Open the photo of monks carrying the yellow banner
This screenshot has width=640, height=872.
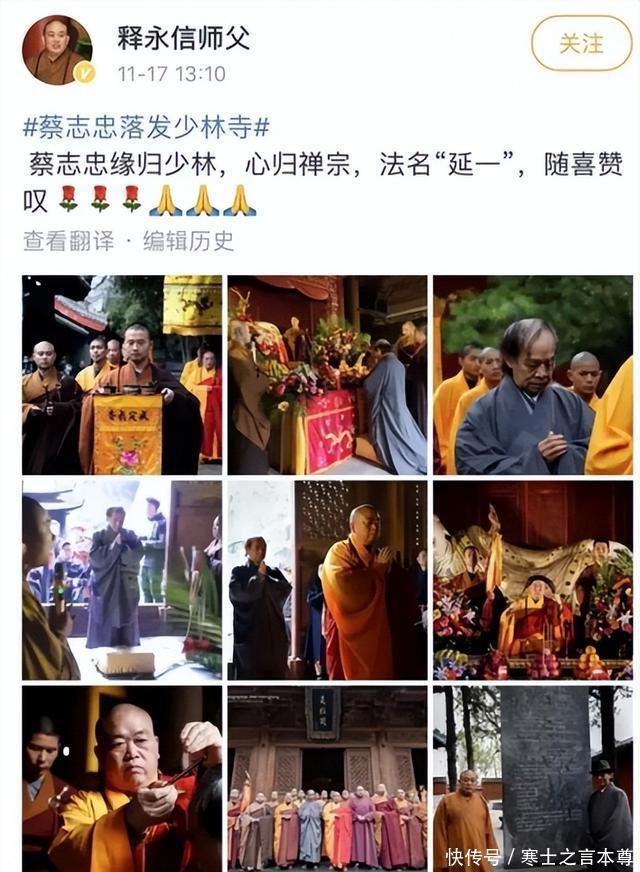click(122, 375)
